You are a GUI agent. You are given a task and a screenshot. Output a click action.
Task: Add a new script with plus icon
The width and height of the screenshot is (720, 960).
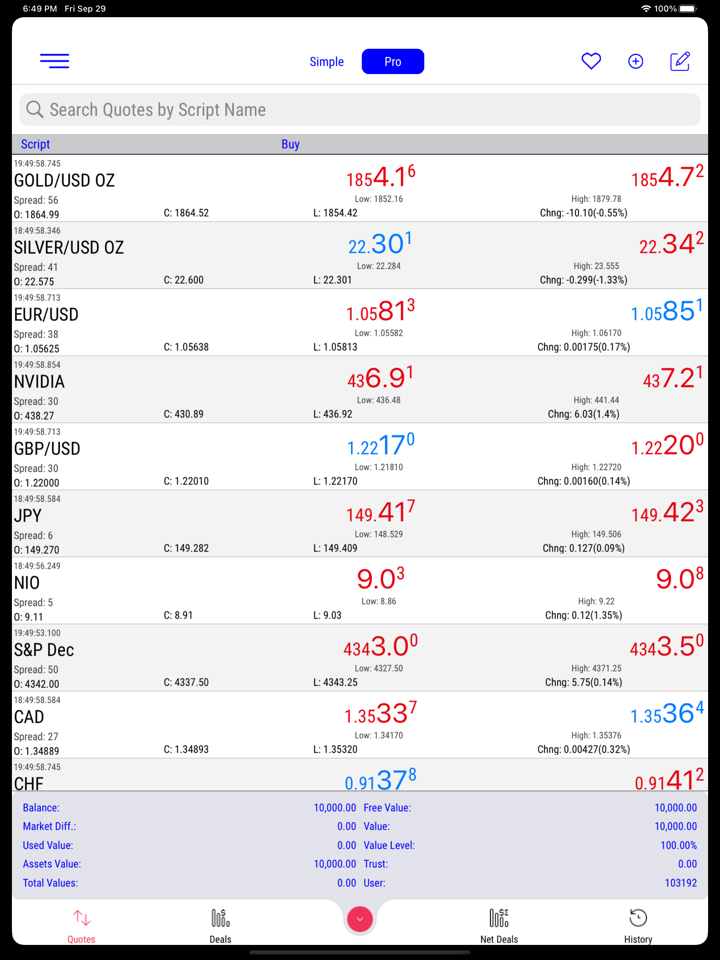(635, 61)
